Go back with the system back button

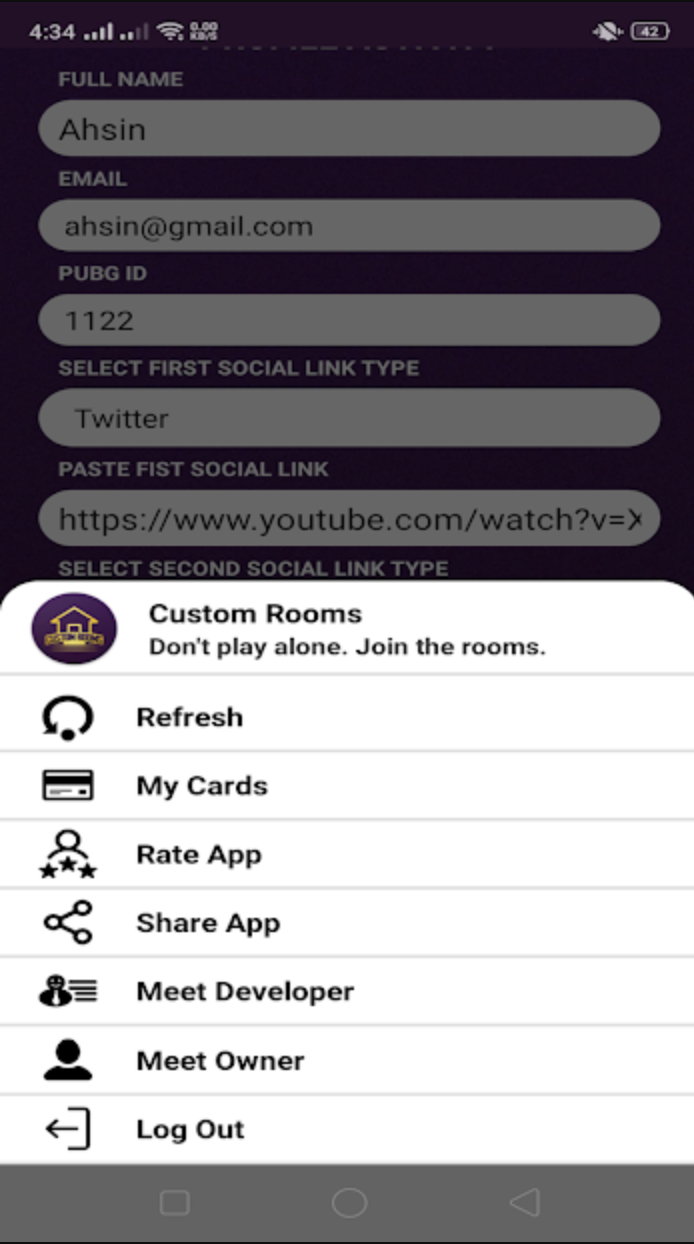pos(524,1203)
